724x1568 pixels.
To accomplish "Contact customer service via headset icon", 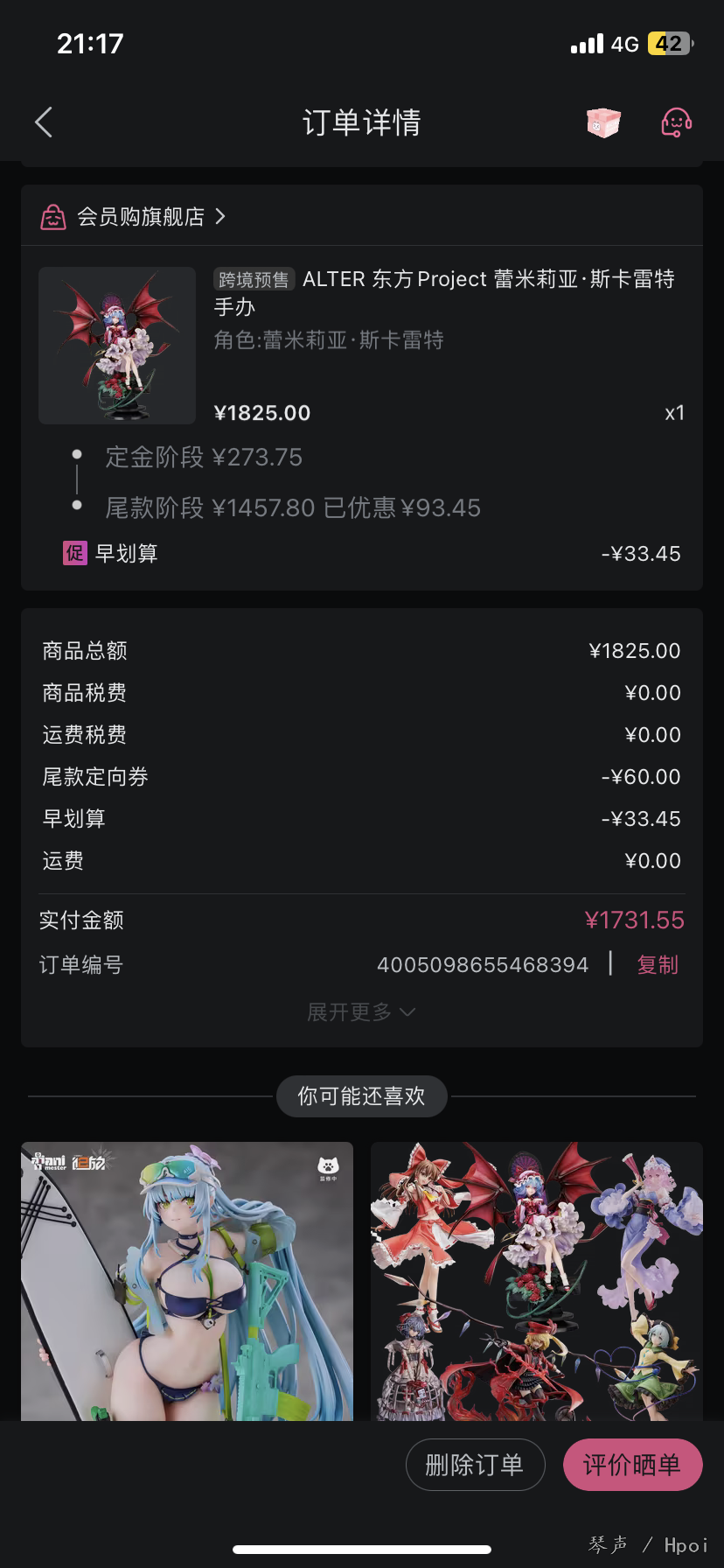I will point(676,122).
